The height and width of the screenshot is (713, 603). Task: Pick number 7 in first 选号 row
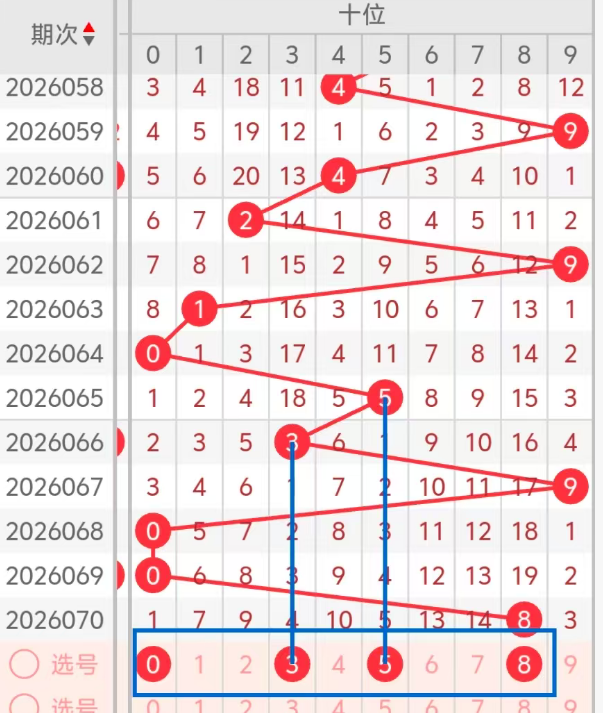[x=478, y=664]
